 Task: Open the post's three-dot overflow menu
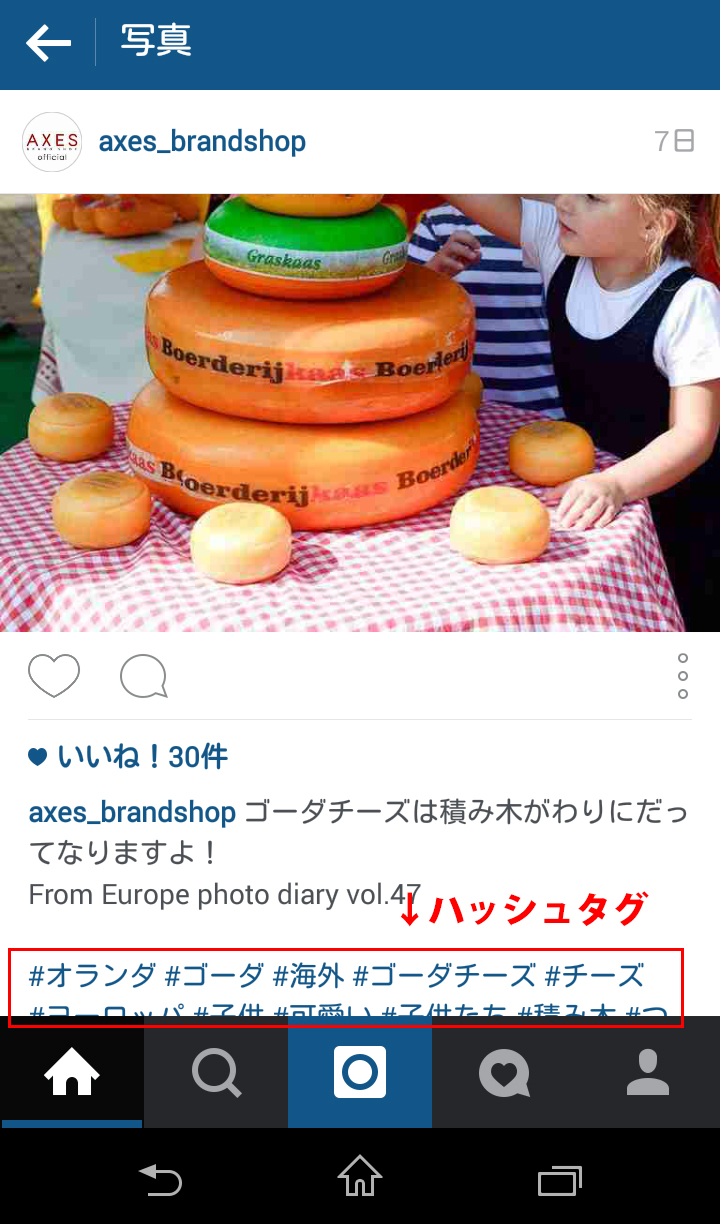pyautogui.click(x=683, y=676)
